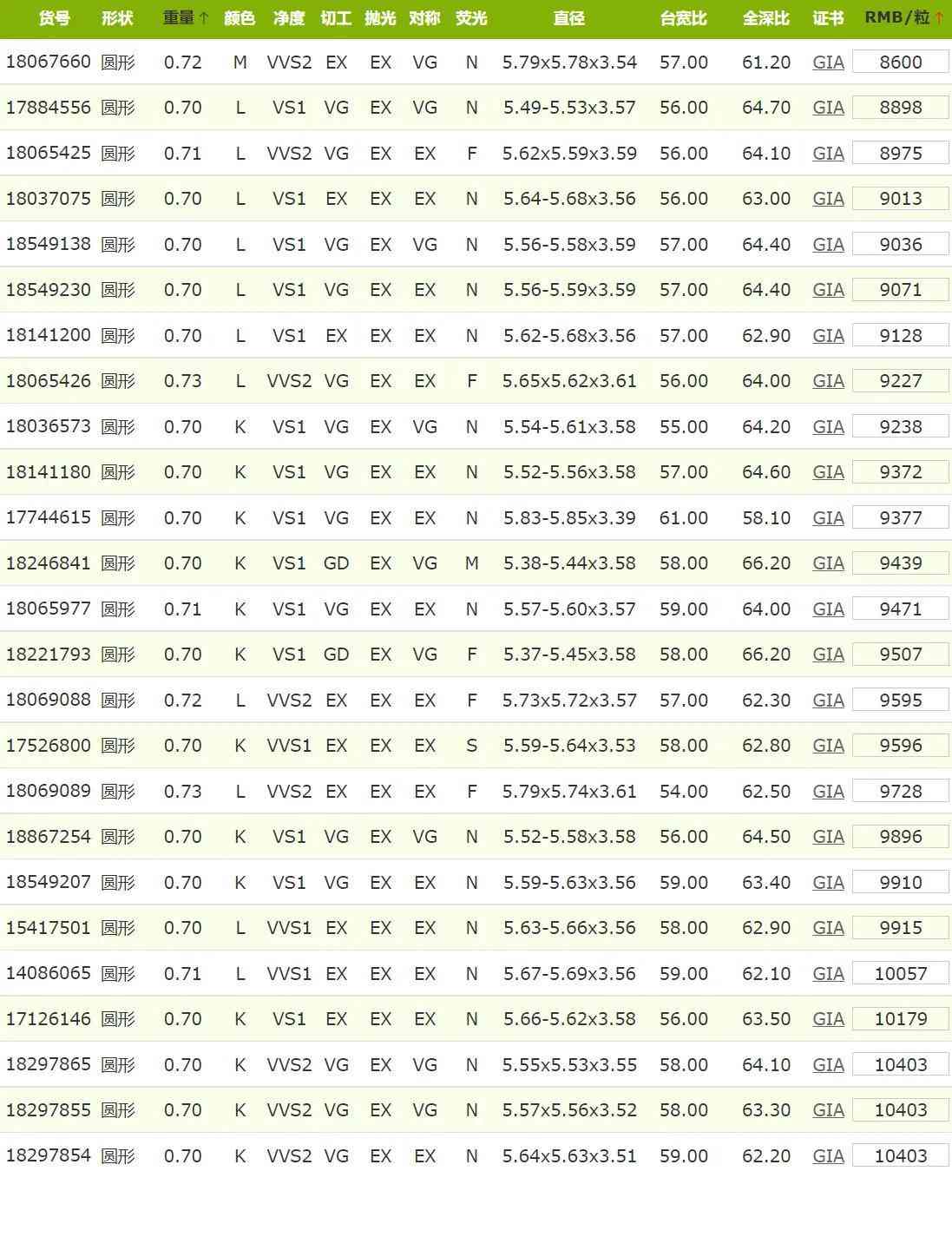Sort the list by 净度 header
Viewport: 952px width, 1237px height.
pos(288,18)
